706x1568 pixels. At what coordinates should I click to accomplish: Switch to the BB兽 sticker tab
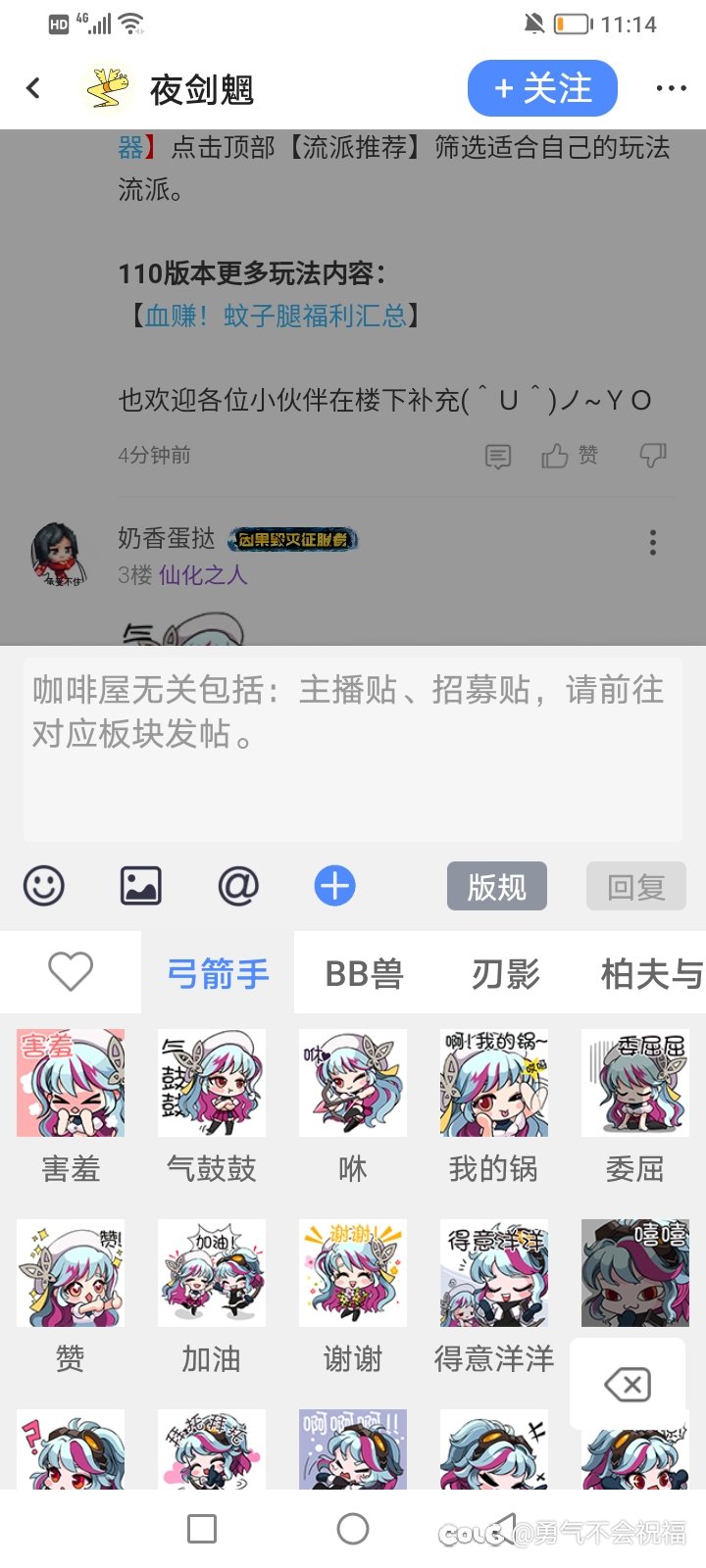click(x=364, y=973)
